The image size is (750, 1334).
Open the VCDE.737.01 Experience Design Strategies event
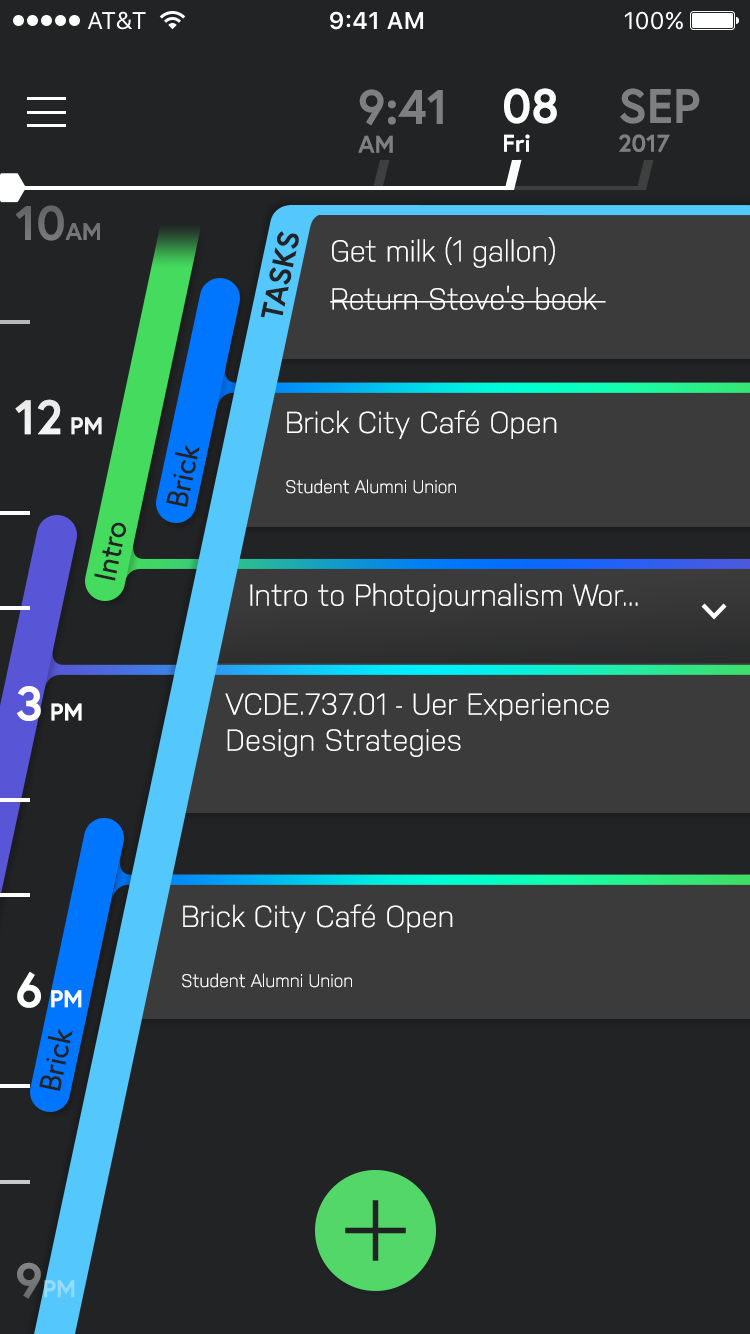(468, 742)
